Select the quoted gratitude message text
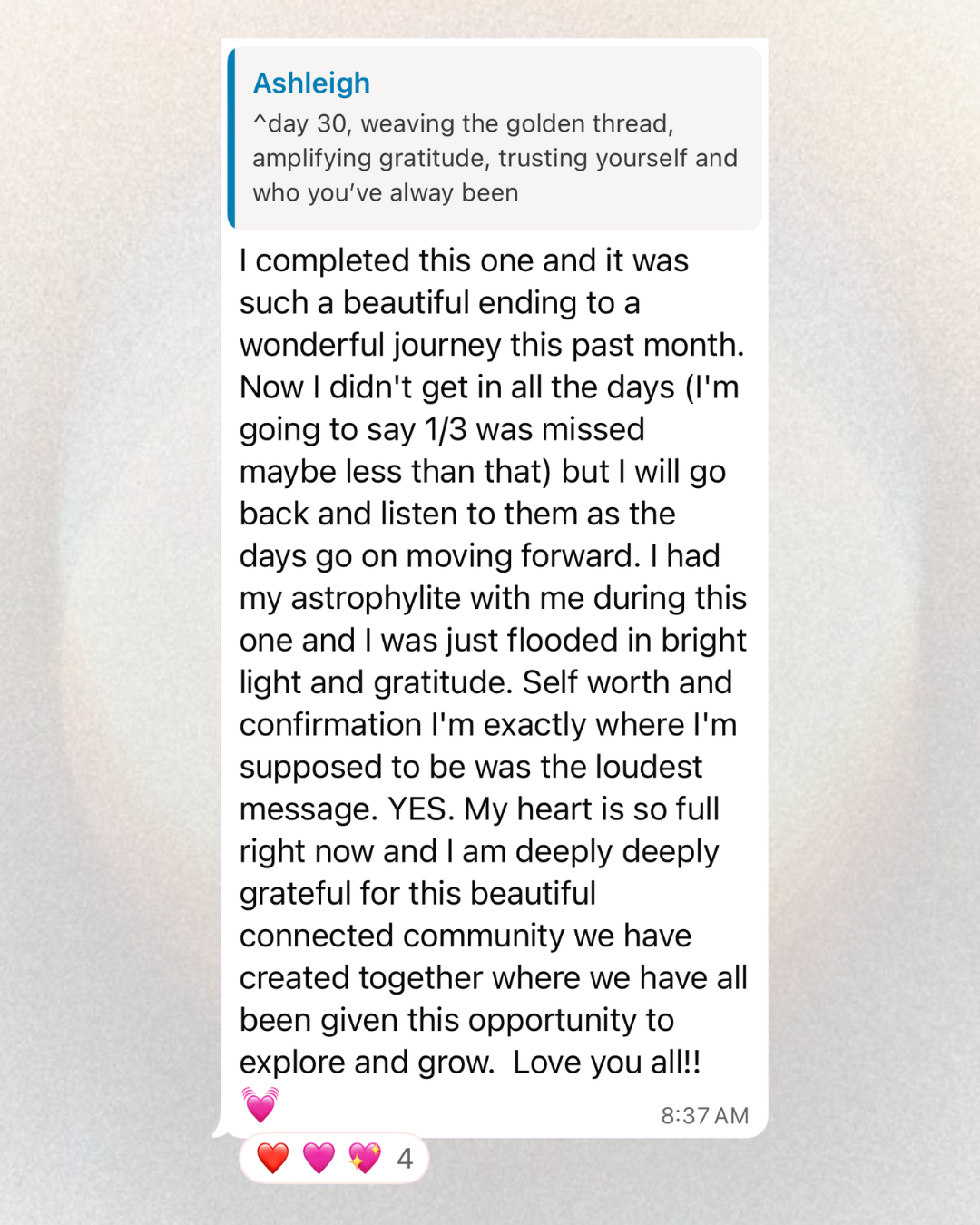 [495, 158]
